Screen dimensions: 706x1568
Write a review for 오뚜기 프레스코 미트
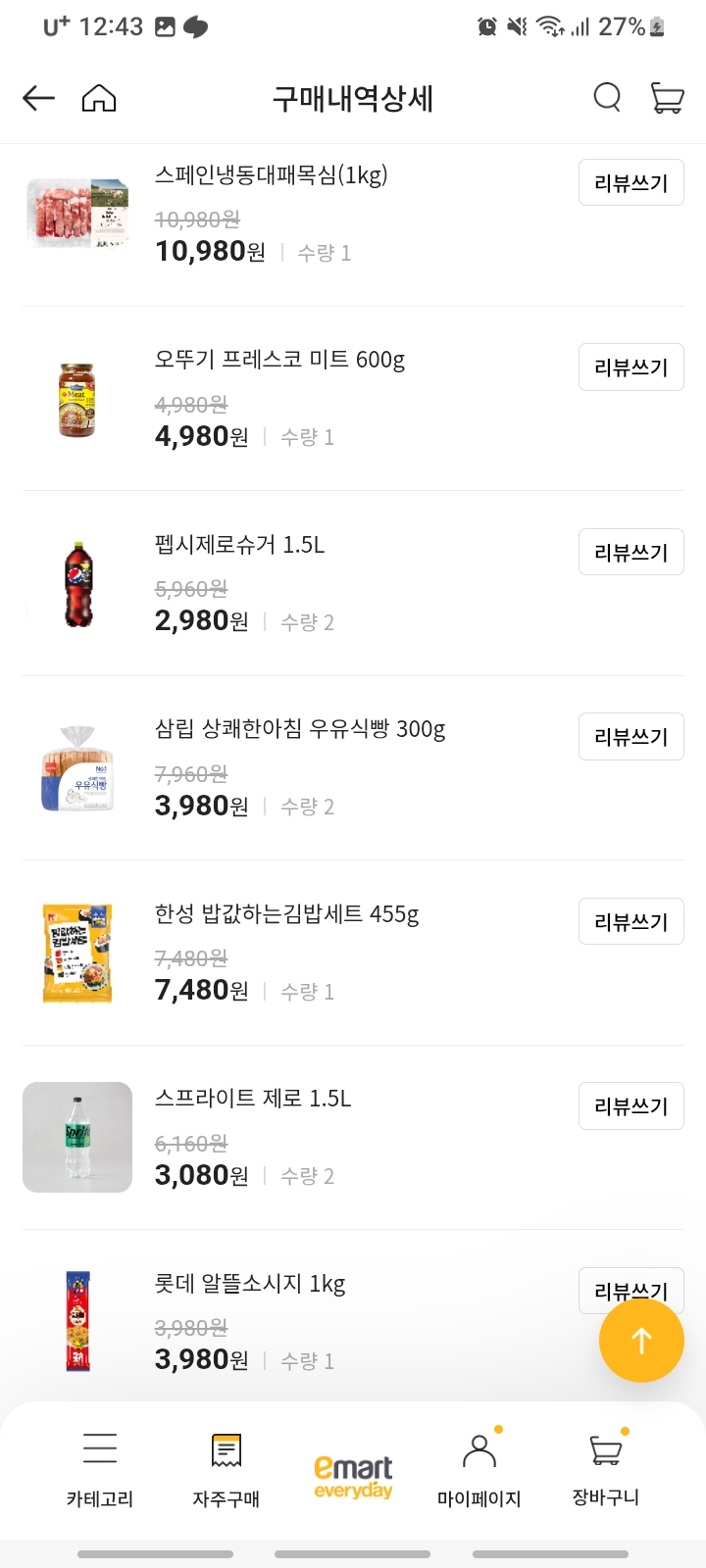point(630,367)
